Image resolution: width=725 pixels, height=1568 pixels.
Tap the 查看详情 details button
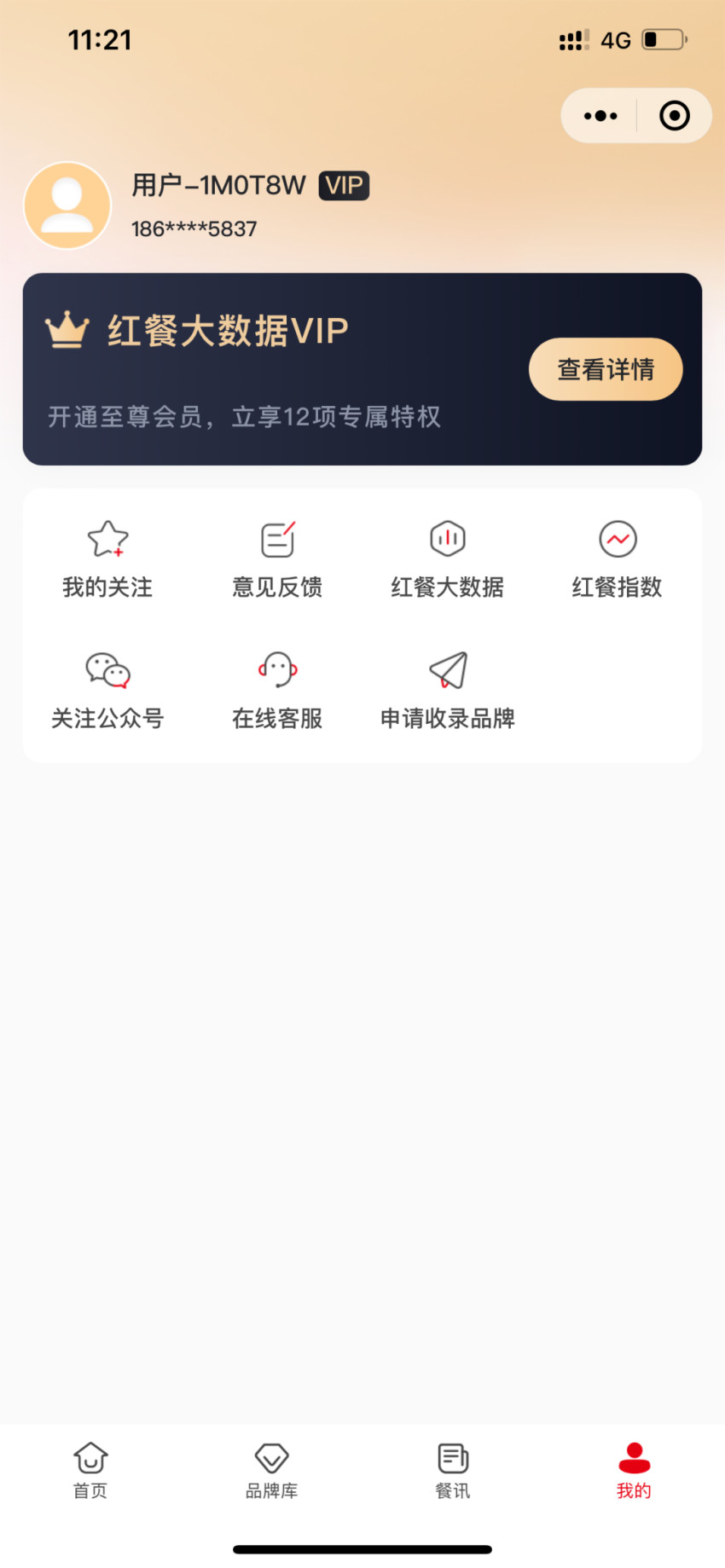coord(606,368)
